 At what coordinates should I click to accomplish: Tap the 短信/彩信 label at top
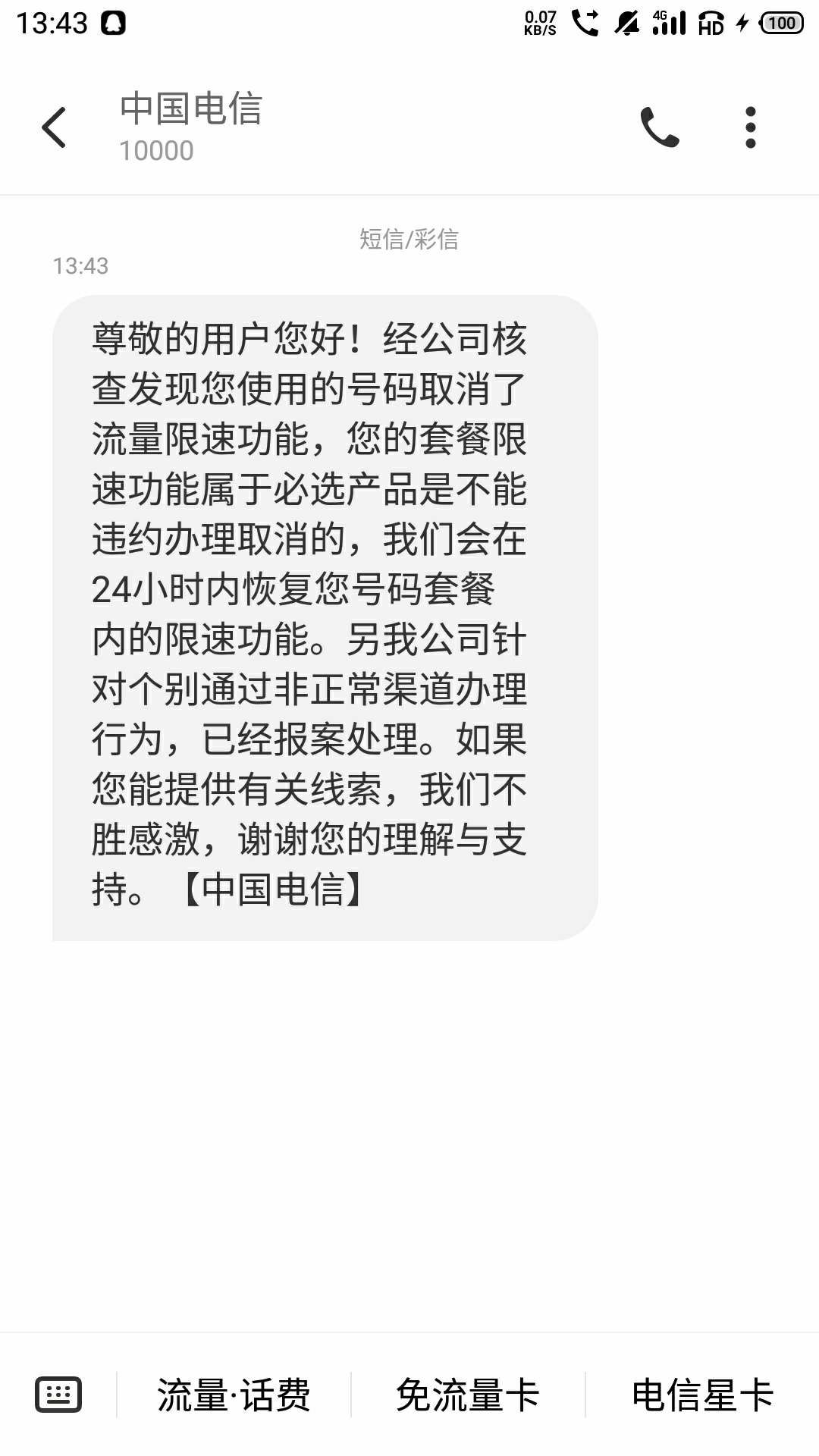[409, 241]
